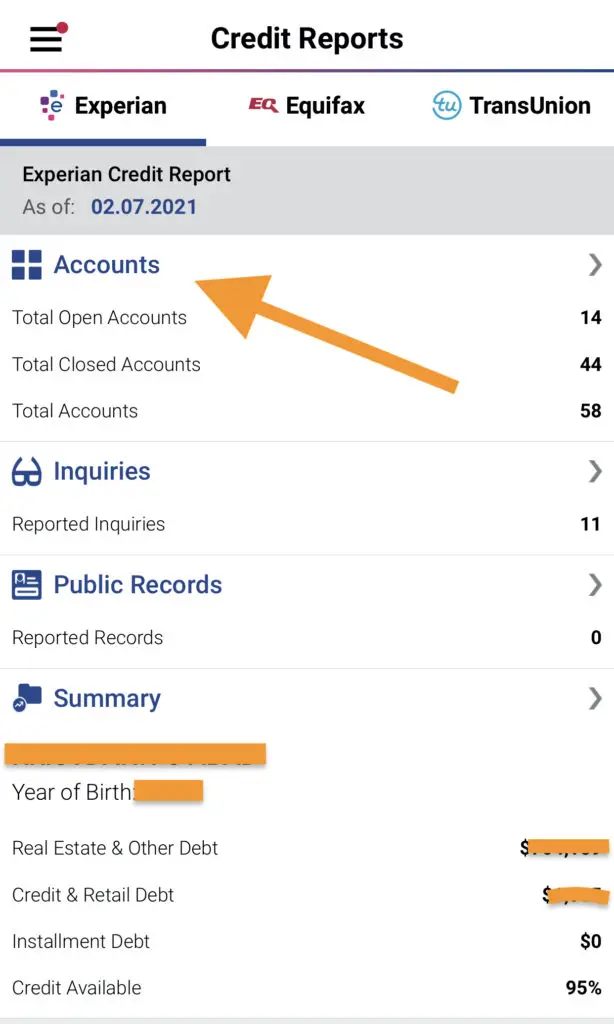Select the Experian tab
This screenshot has height=1024, width=614.
click(x=103, y=106)
